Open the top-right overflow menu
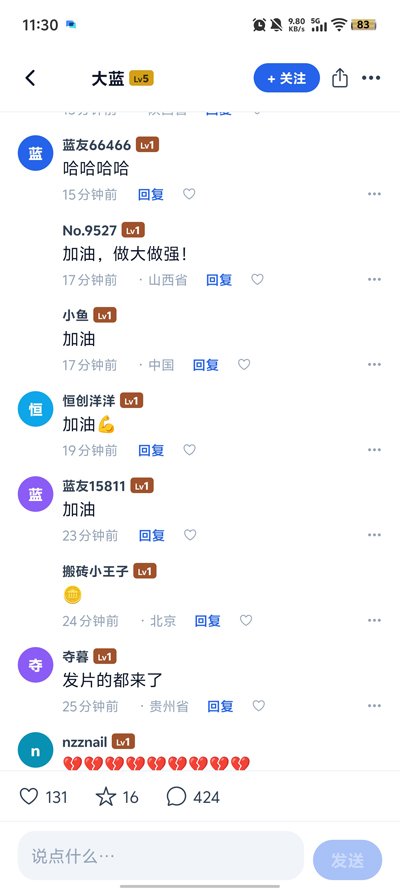 pyautogui.click(x=371, y=78)
